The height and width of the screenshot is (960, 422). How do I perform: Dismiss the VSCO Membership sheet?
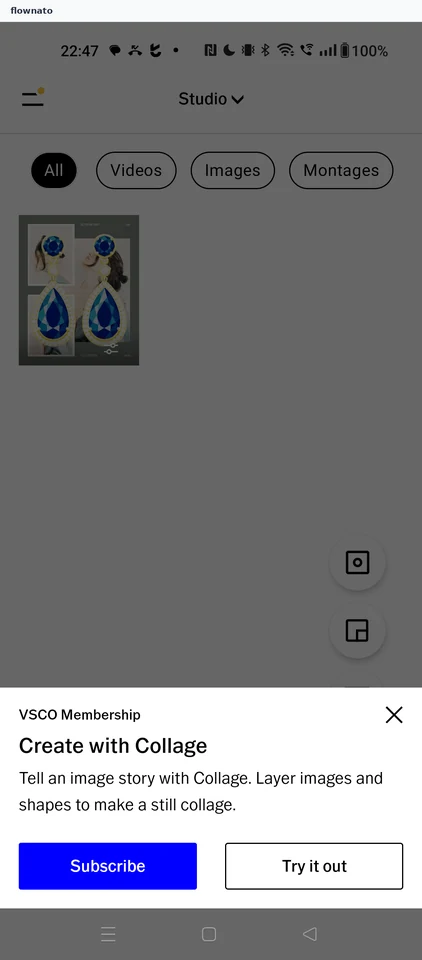click(x=394, y=714)
